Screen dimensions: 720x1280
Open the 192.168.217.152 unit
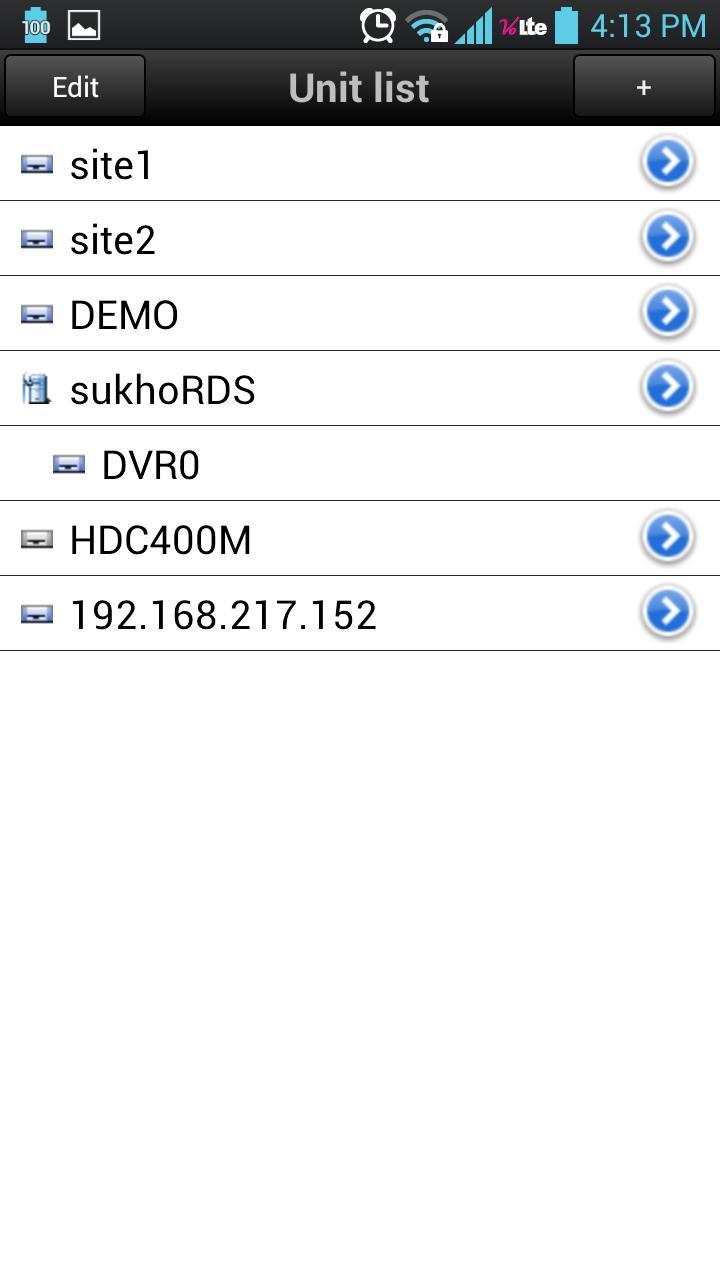pyautogui.click(x=300, y=614)
